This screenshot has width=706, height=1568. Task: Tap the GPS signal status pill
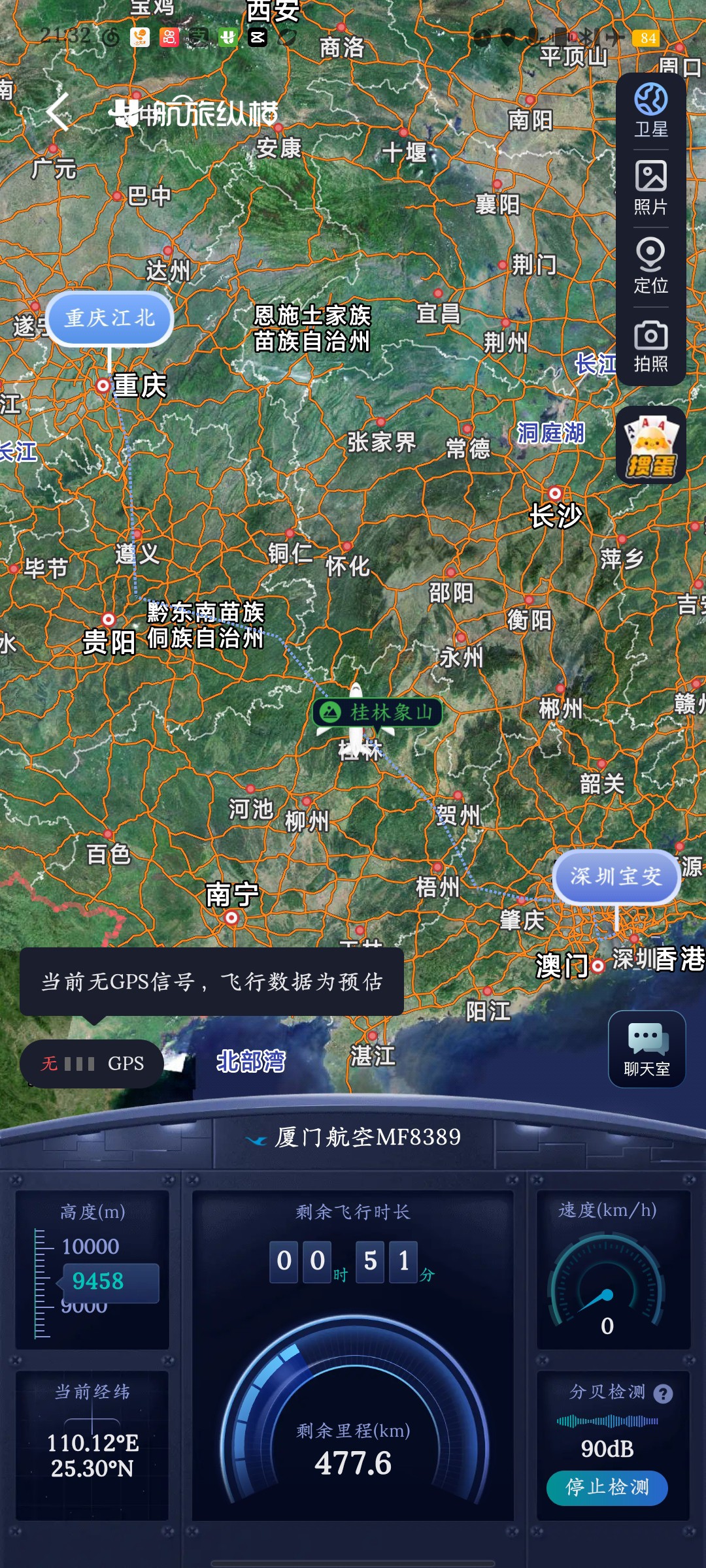tap(92, 1064)
